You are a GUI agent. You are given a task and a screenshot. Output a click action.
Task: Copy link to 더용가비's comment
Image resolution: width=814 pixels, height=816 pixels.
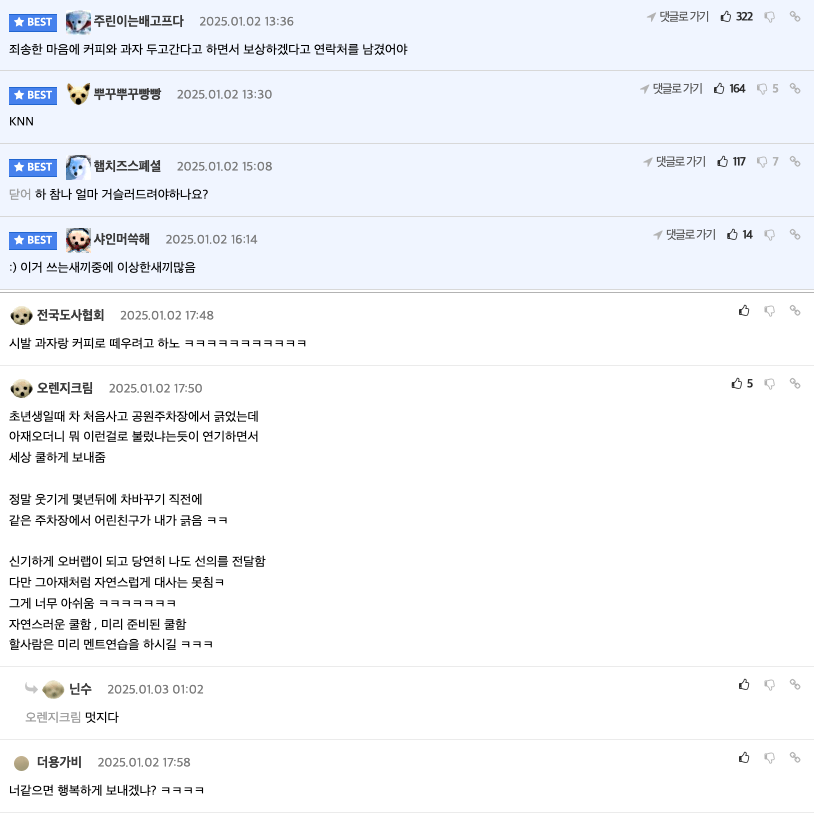[x=795, y=758]
